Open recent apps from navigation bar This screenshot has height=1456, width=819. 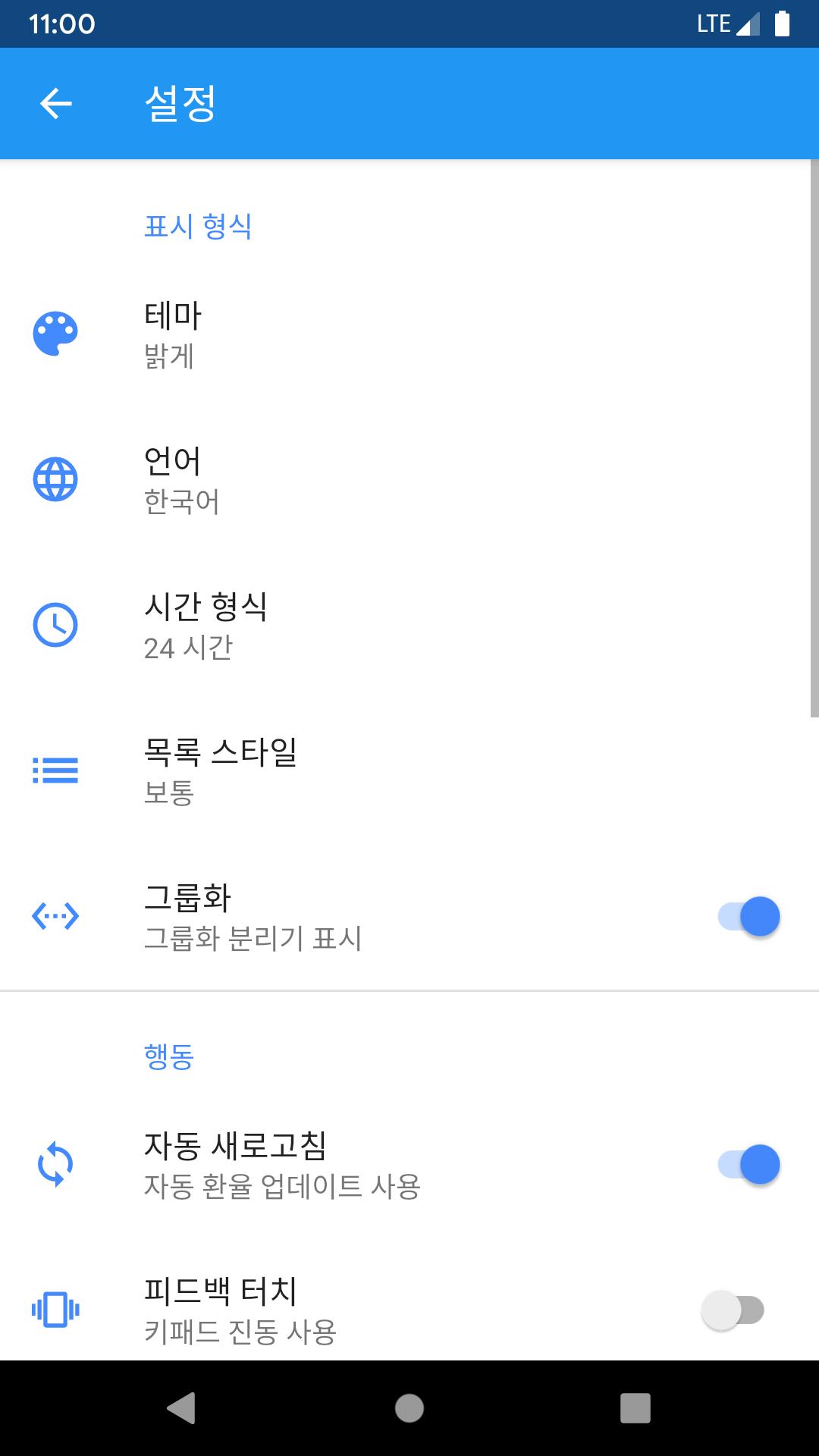coord(635,1408)
